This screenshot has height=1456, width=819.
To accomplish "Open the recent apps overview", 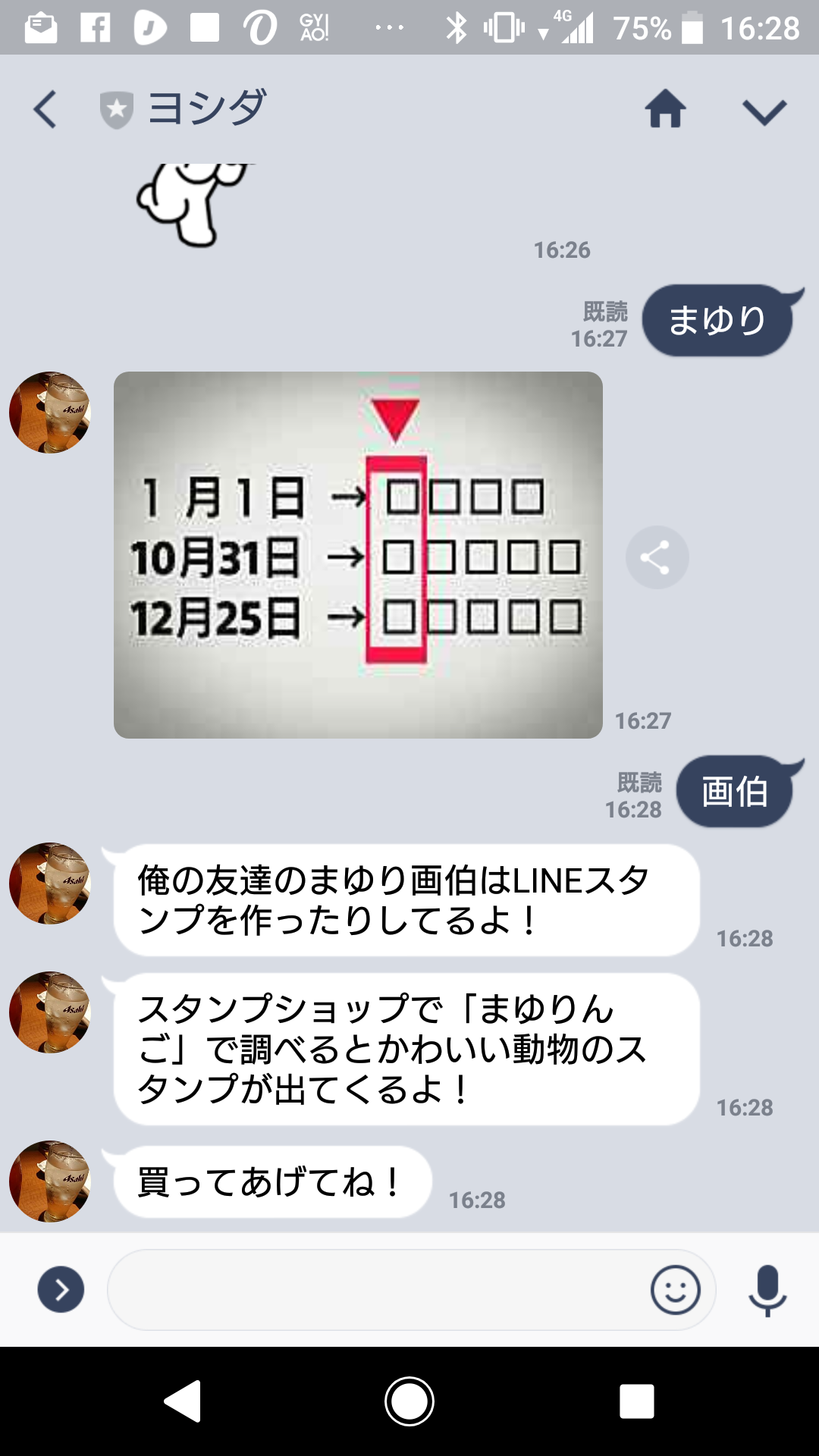I will pos(636,1401).
